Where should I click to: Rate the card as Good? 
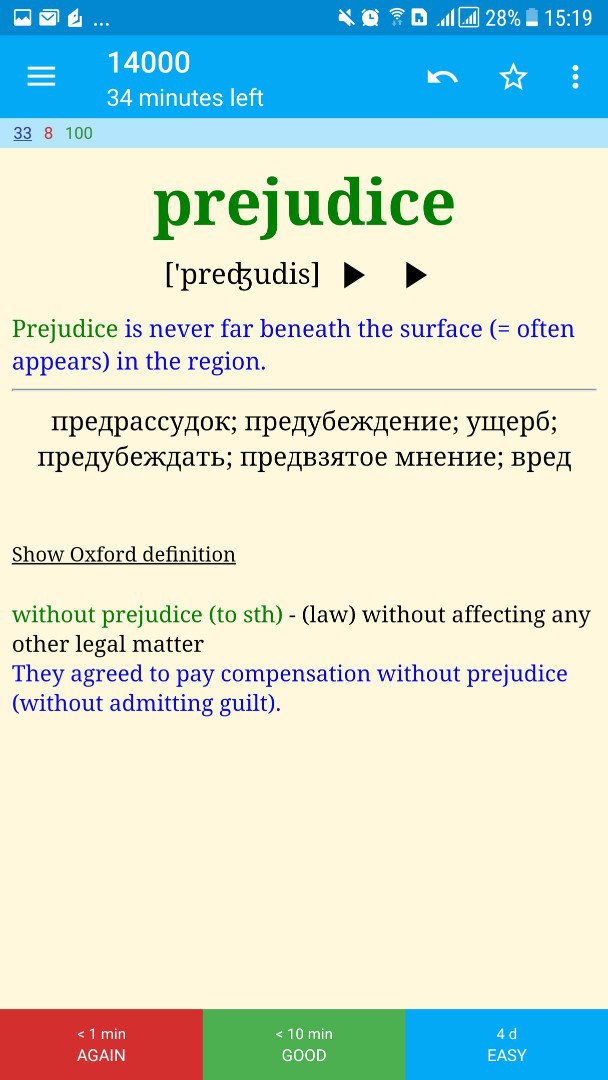[304, 1044]
